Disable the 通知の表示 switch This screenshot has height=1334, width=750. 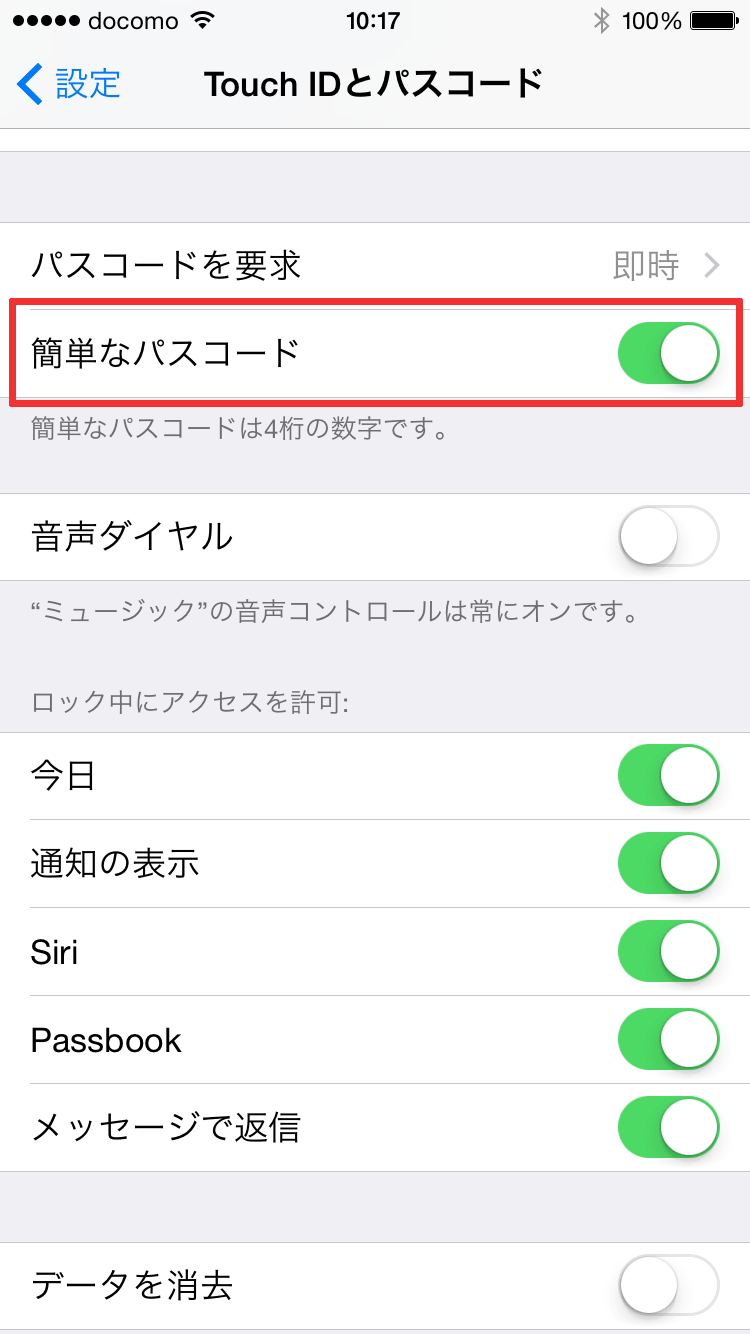point(668,863)
